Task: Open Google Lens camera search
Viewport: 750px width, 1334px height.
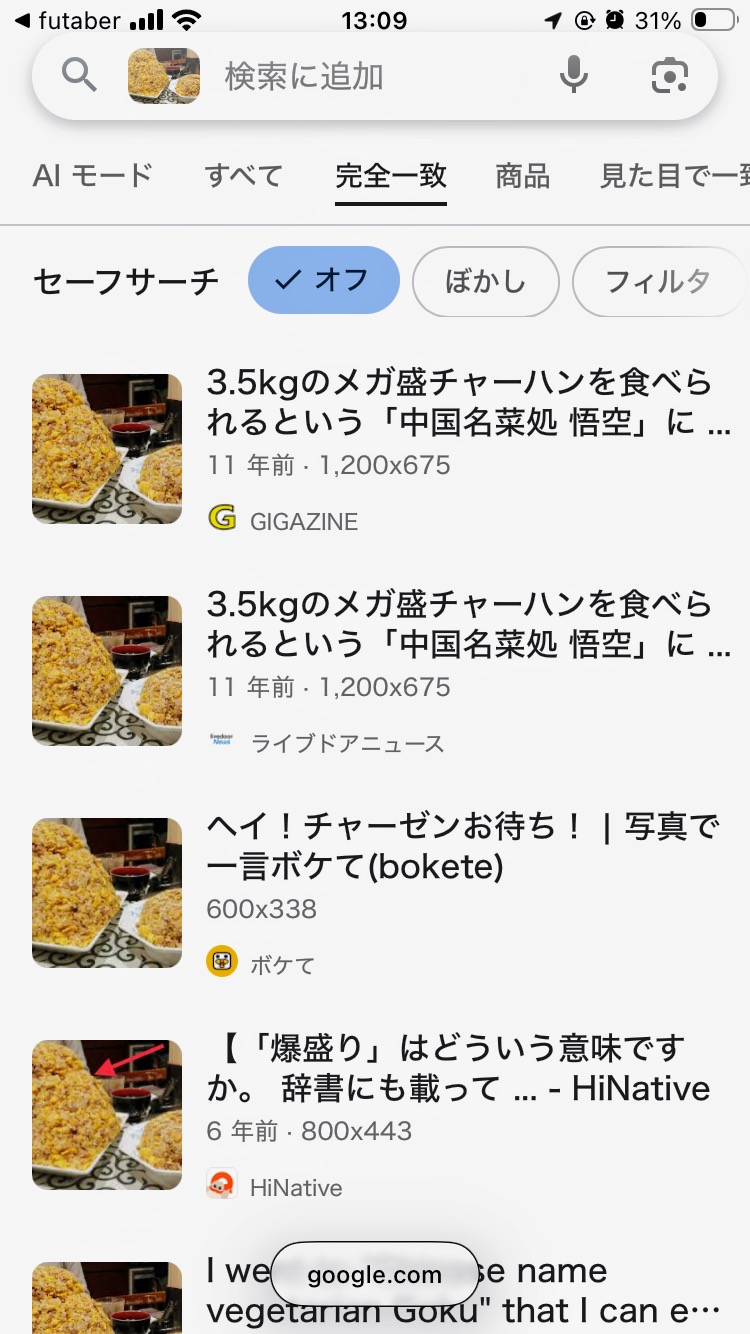Action: pos(669,76)
